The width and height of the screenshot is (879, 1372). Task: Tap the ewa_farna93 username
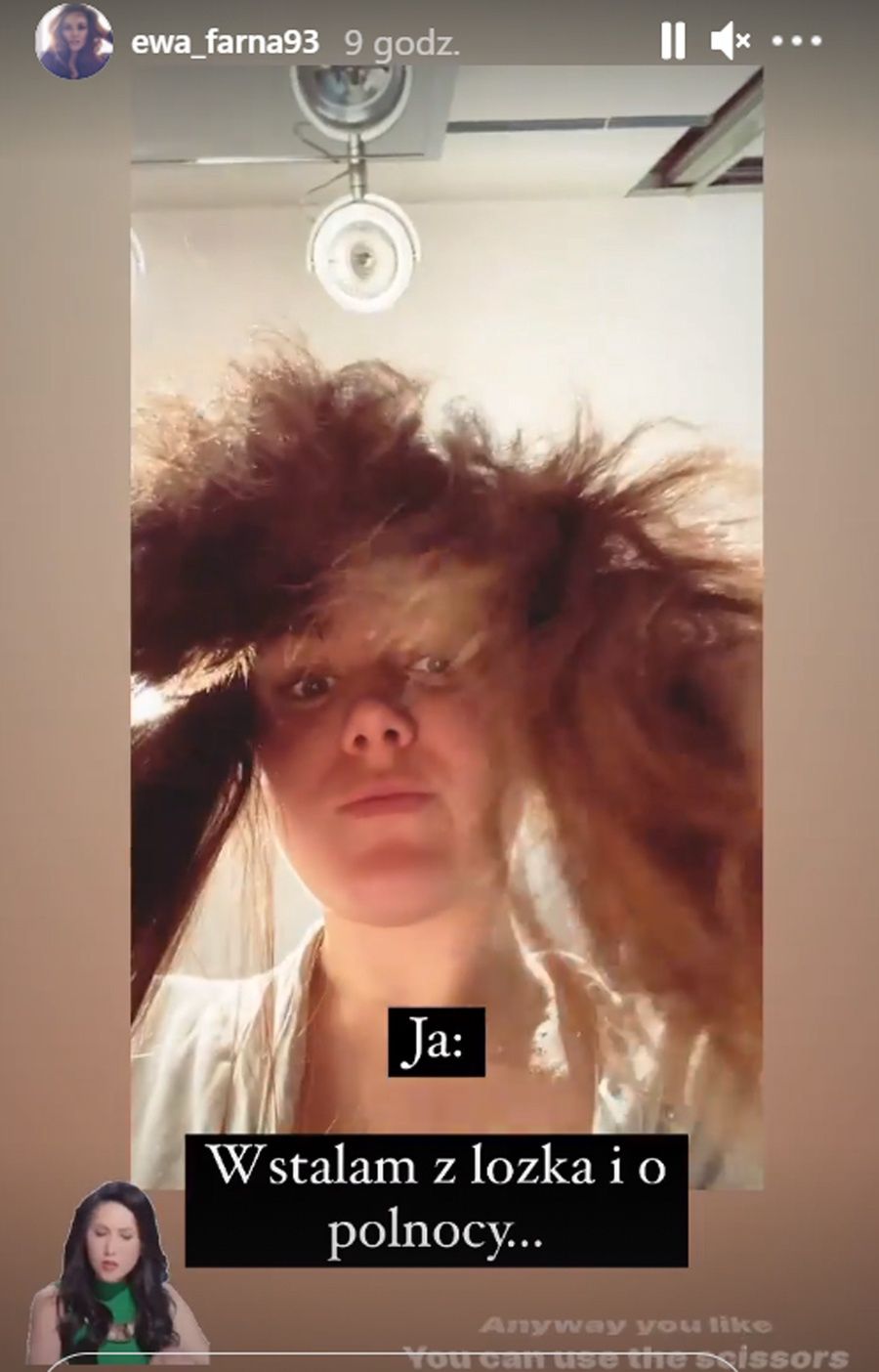225,43
